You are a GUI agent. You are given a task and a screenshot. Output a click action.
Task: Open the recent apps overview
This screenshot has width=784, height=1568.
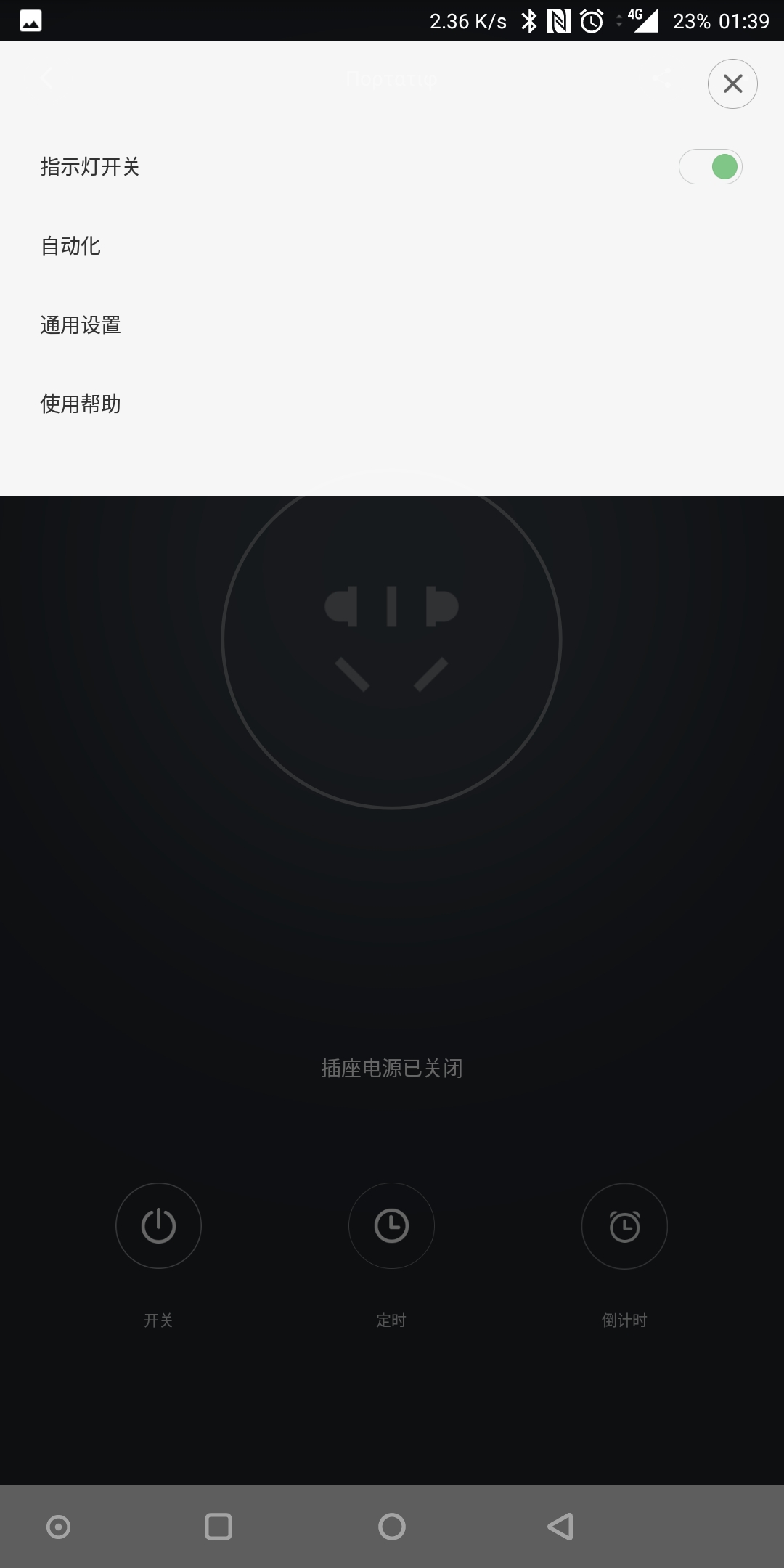pyautogui.click(x=219, y=1527)
